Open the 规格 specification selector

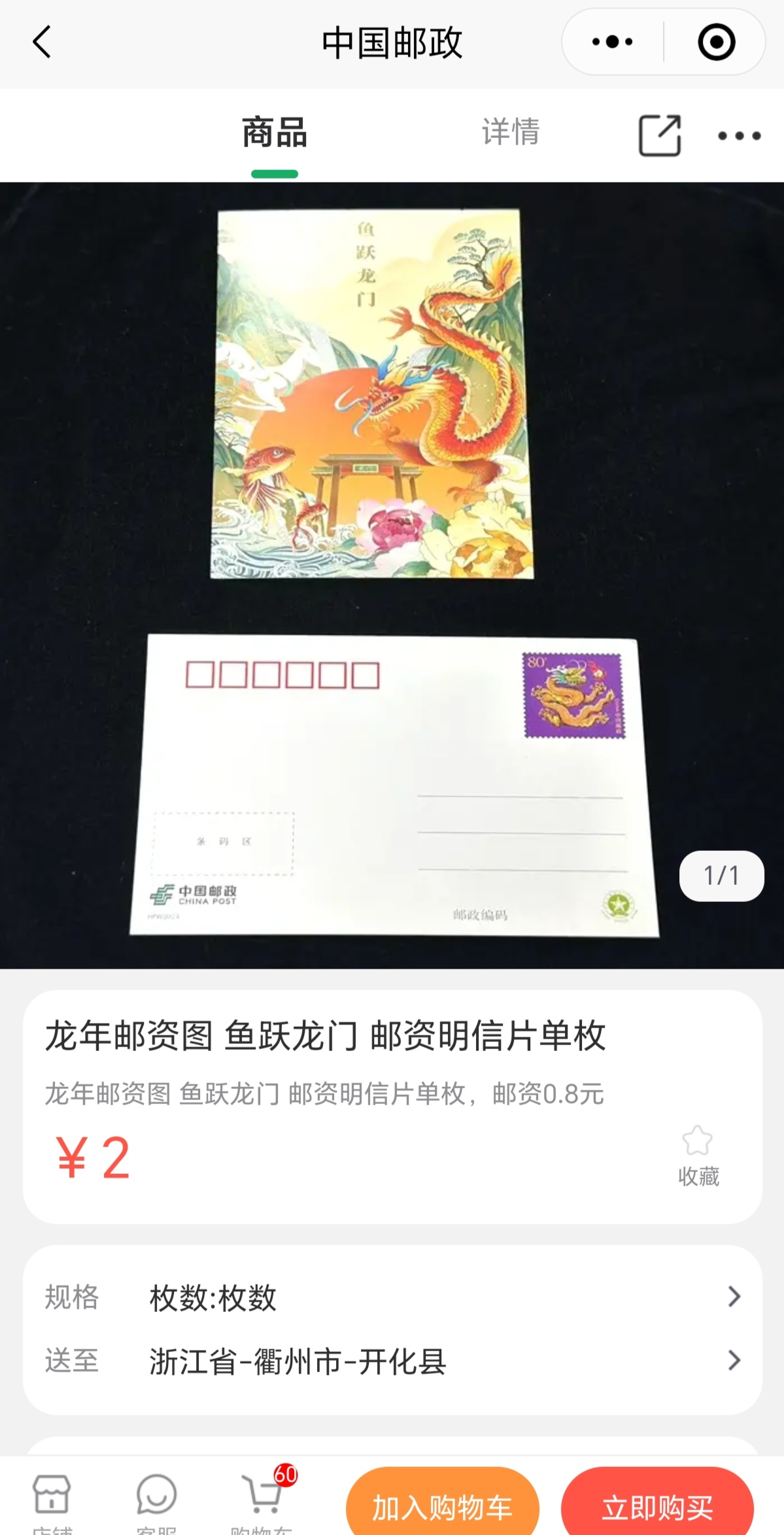point(392,1297)
